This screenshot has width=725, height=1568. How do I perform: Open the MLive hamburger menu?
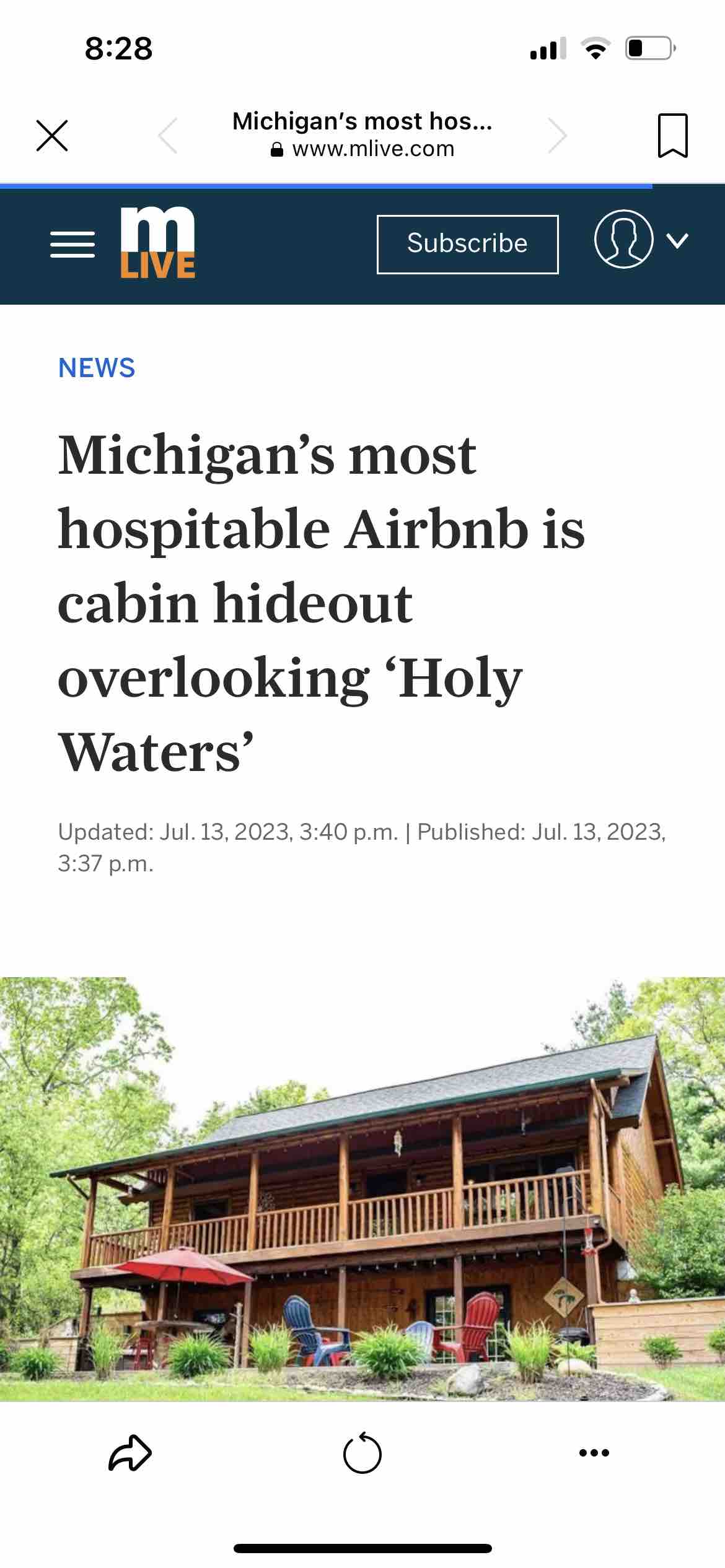72,245
